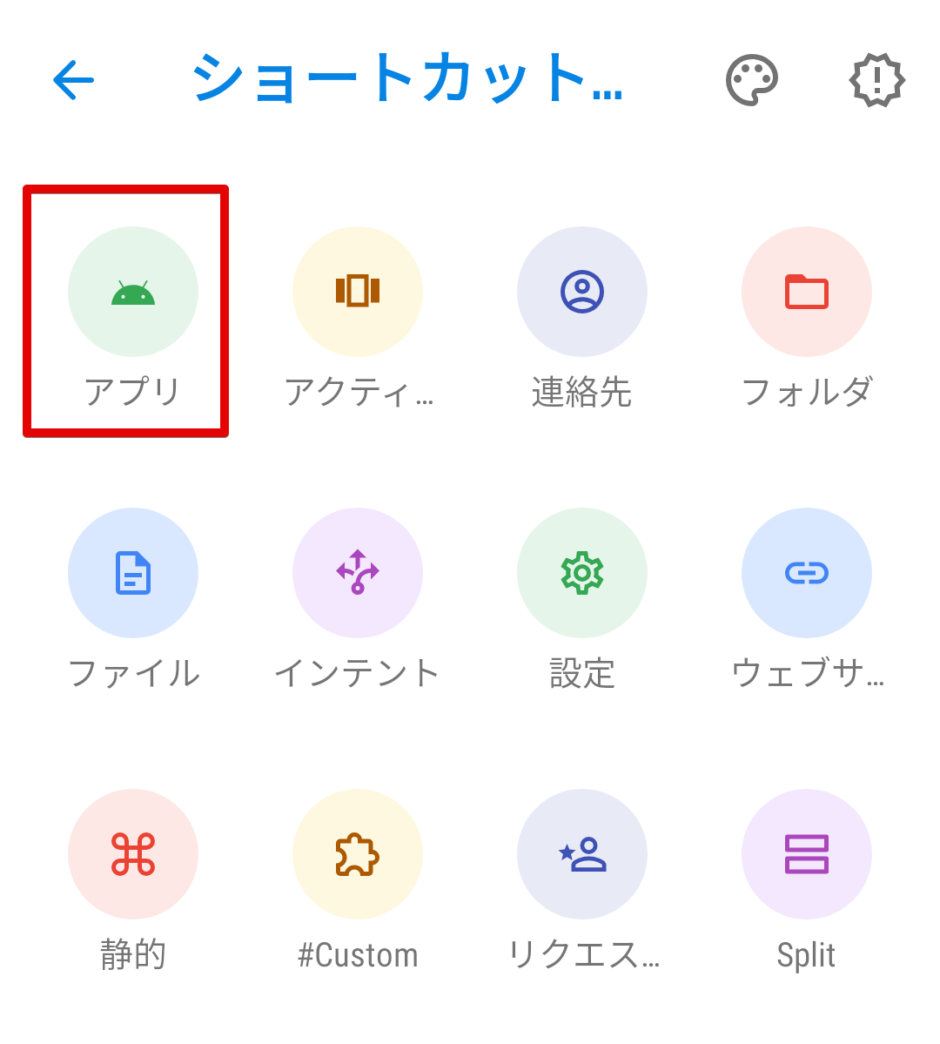Open the color palette theme icon
The image size is (940, 1044).
[x=751, y=80]
